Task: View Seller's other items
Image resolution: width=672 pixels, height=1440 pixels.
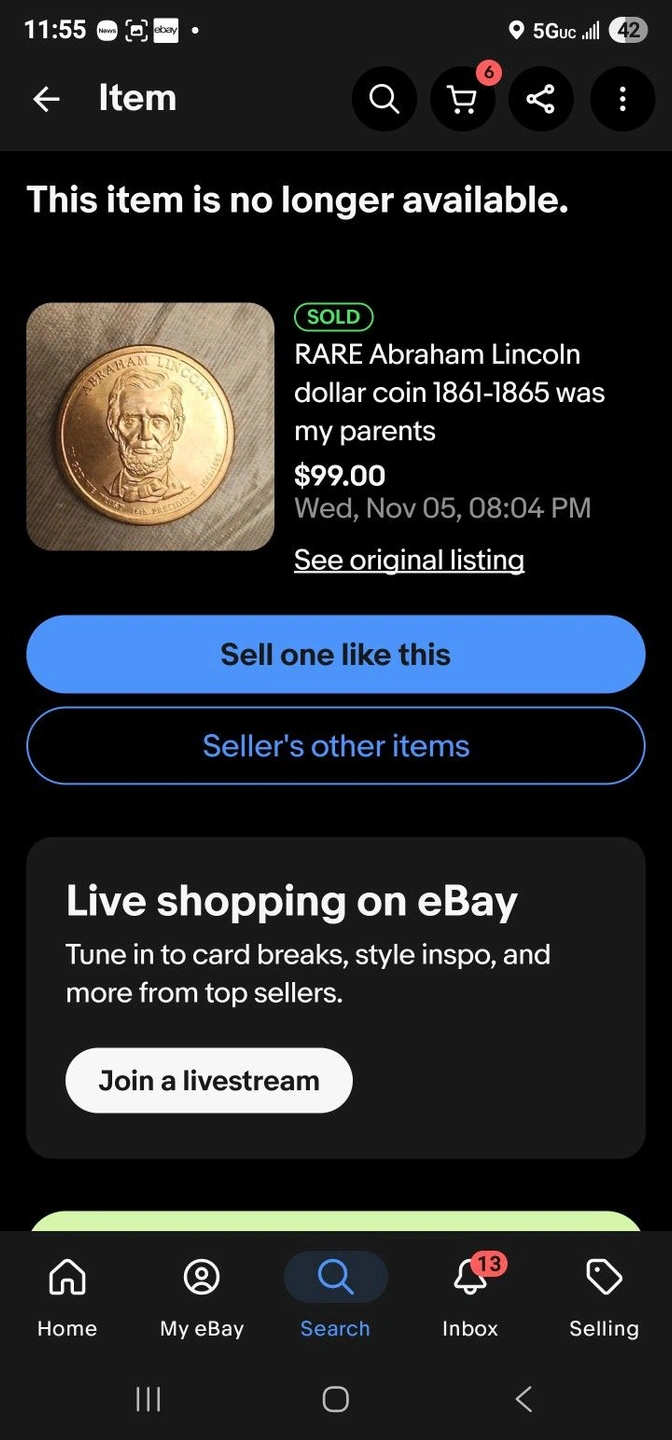Action: (336, 746)
